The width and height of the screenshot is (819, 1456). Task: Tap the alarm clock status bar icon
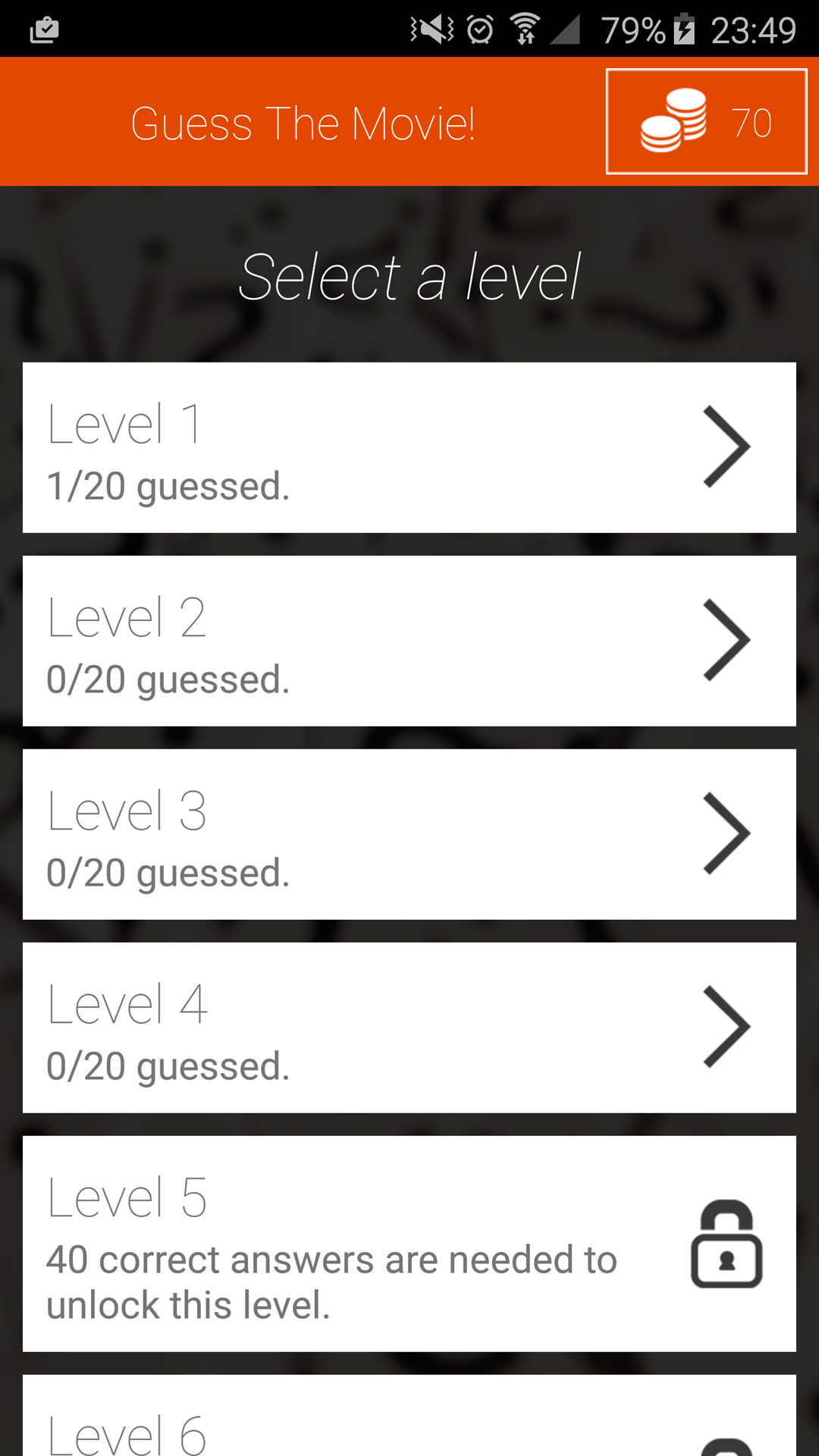(479, 28)
